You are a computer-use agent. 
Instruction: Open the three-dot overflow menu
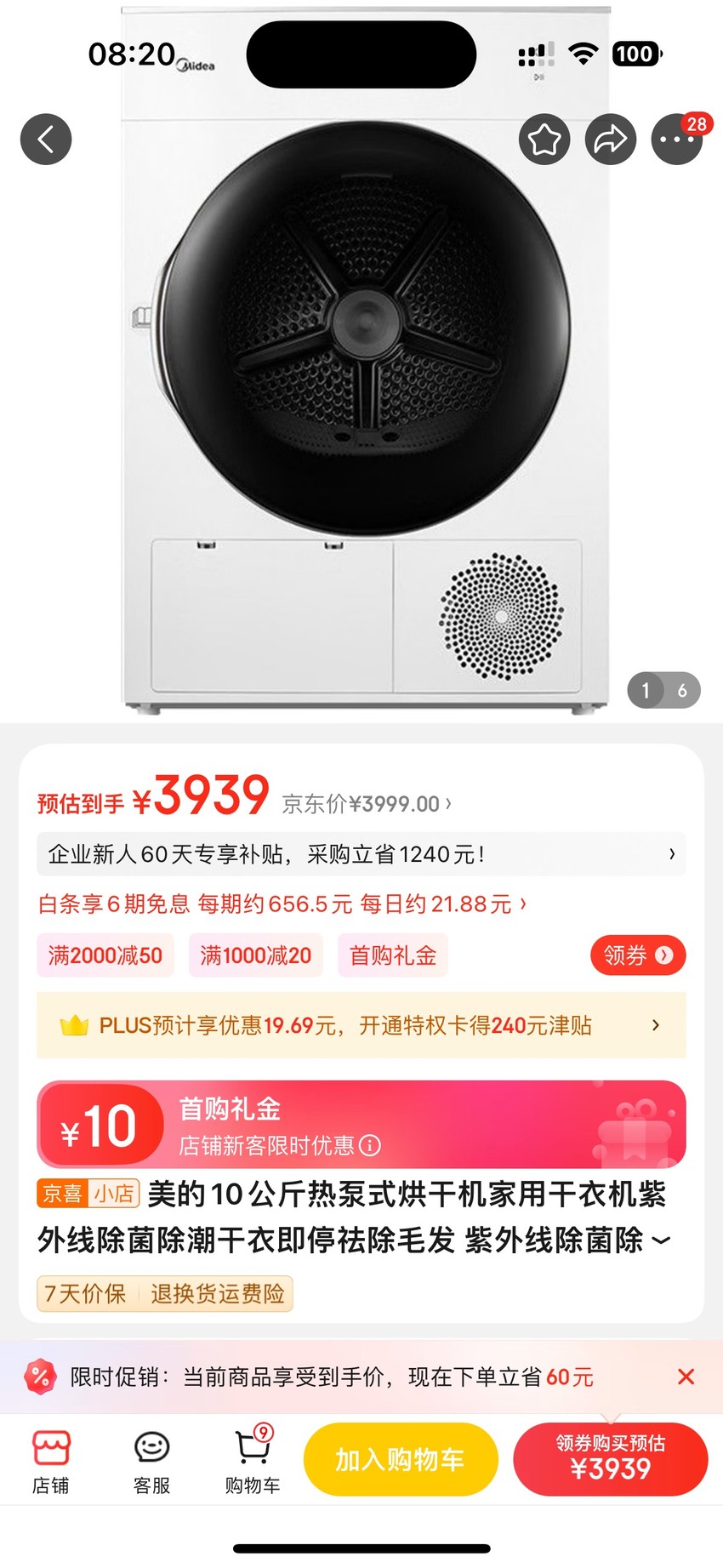(x=677, y=139)
